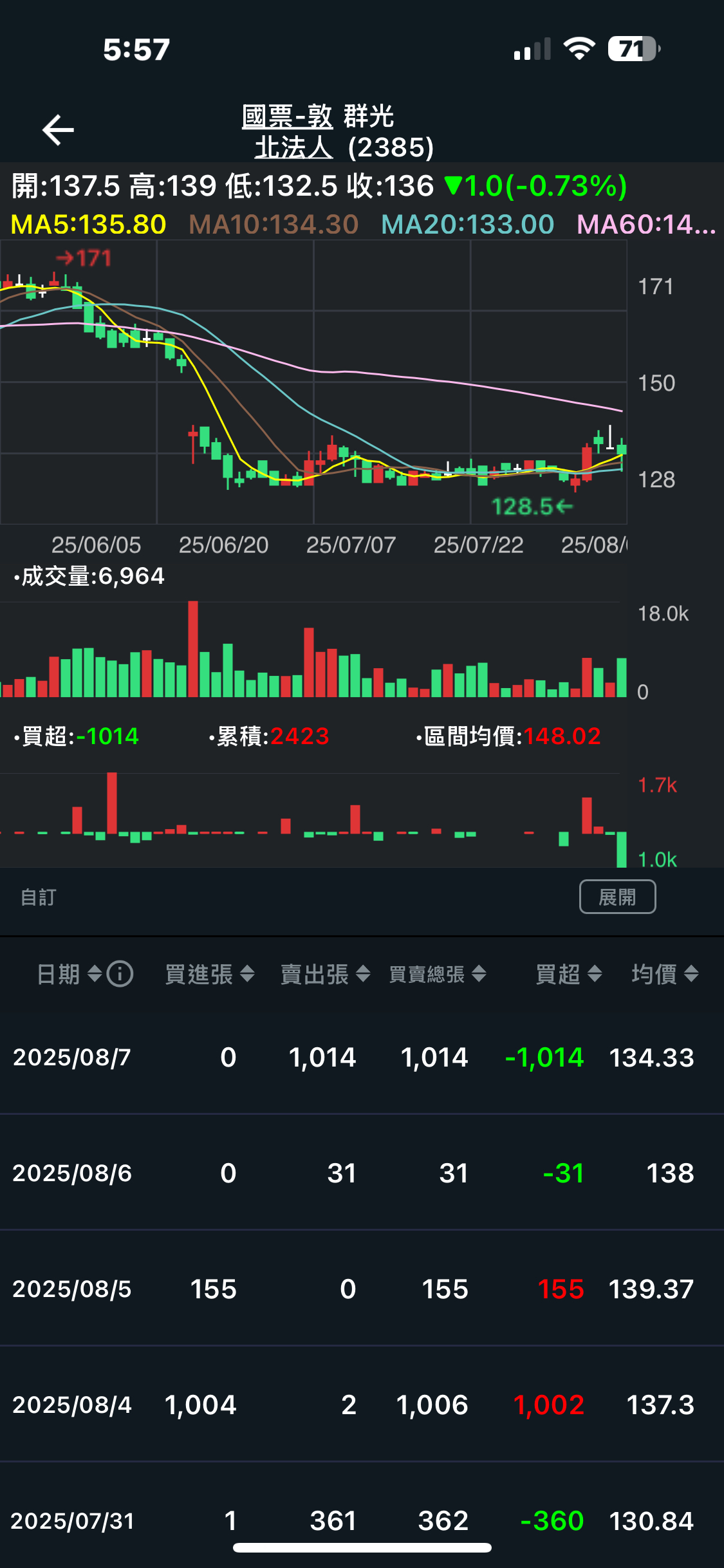Viewport: 724px width, 1568px height.
Task: Sort the table by 賣出張
Action: [326, 974]
